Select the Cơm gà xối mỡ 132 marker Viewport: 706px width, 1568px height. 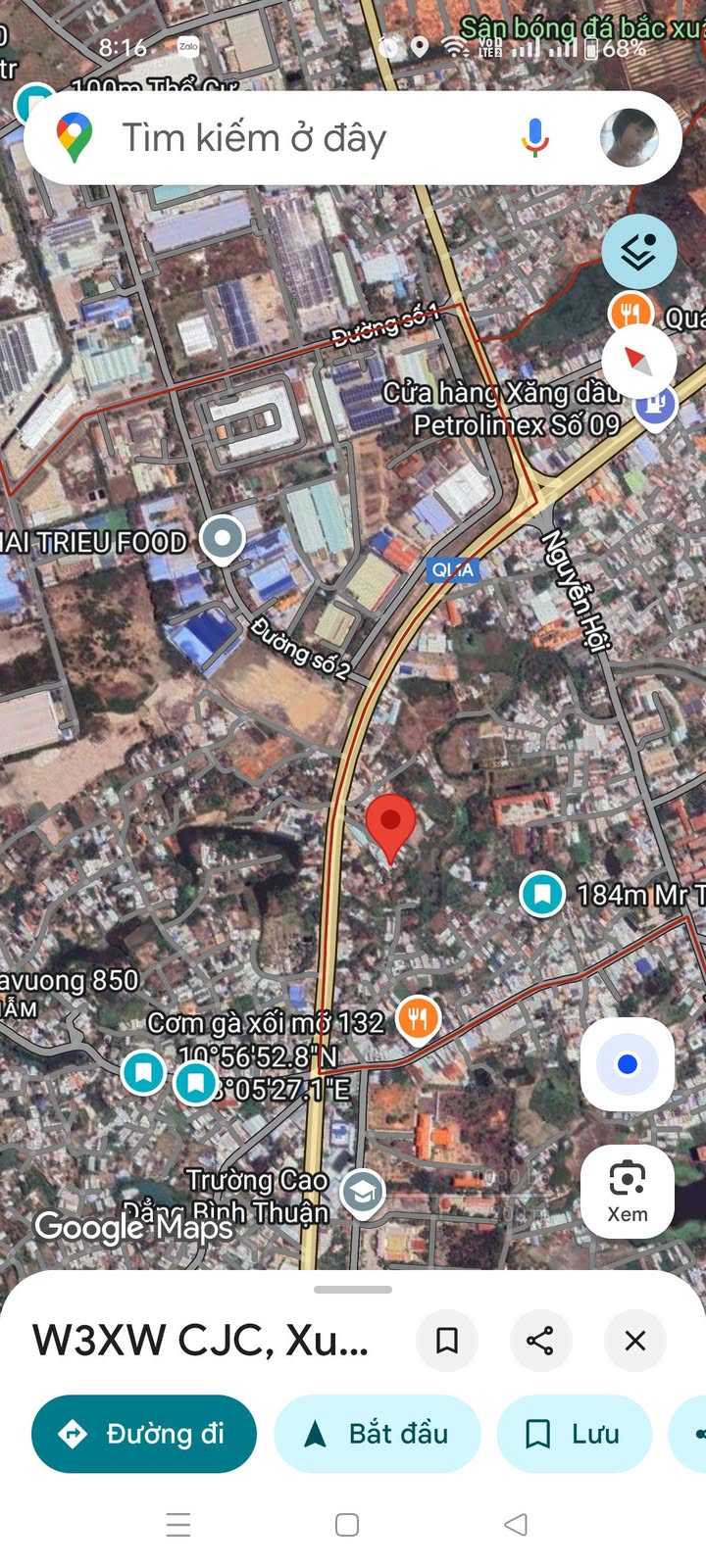419,1019
